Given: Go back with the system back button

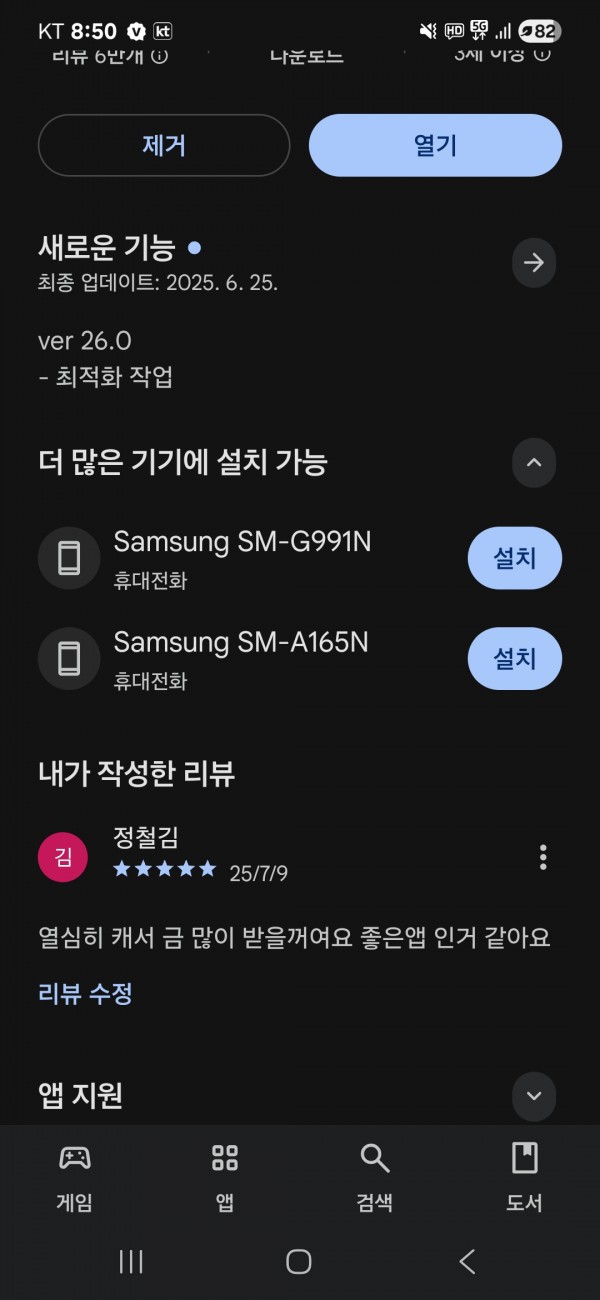Looking at the screenshot, I should pyautogui.click(x=467, y=1262).
